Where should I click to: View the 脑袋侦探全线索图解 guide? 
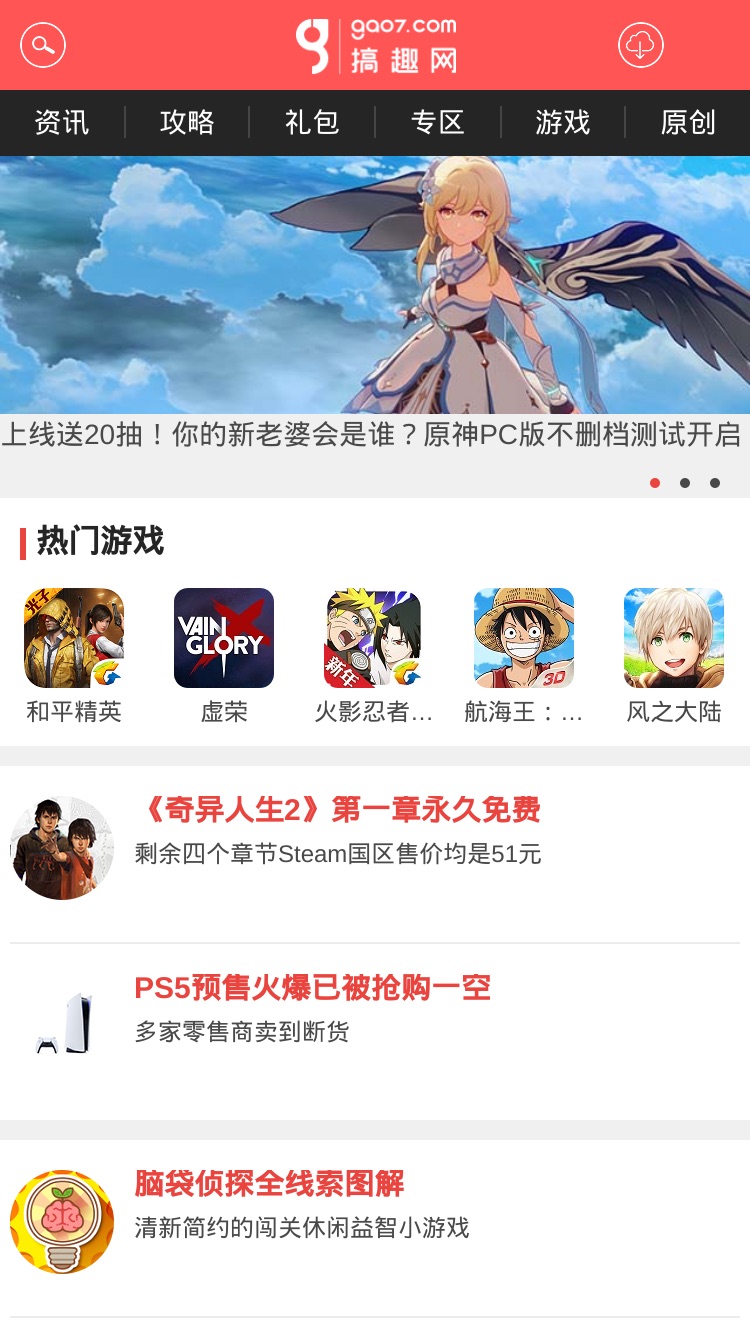pos(375,1226)
